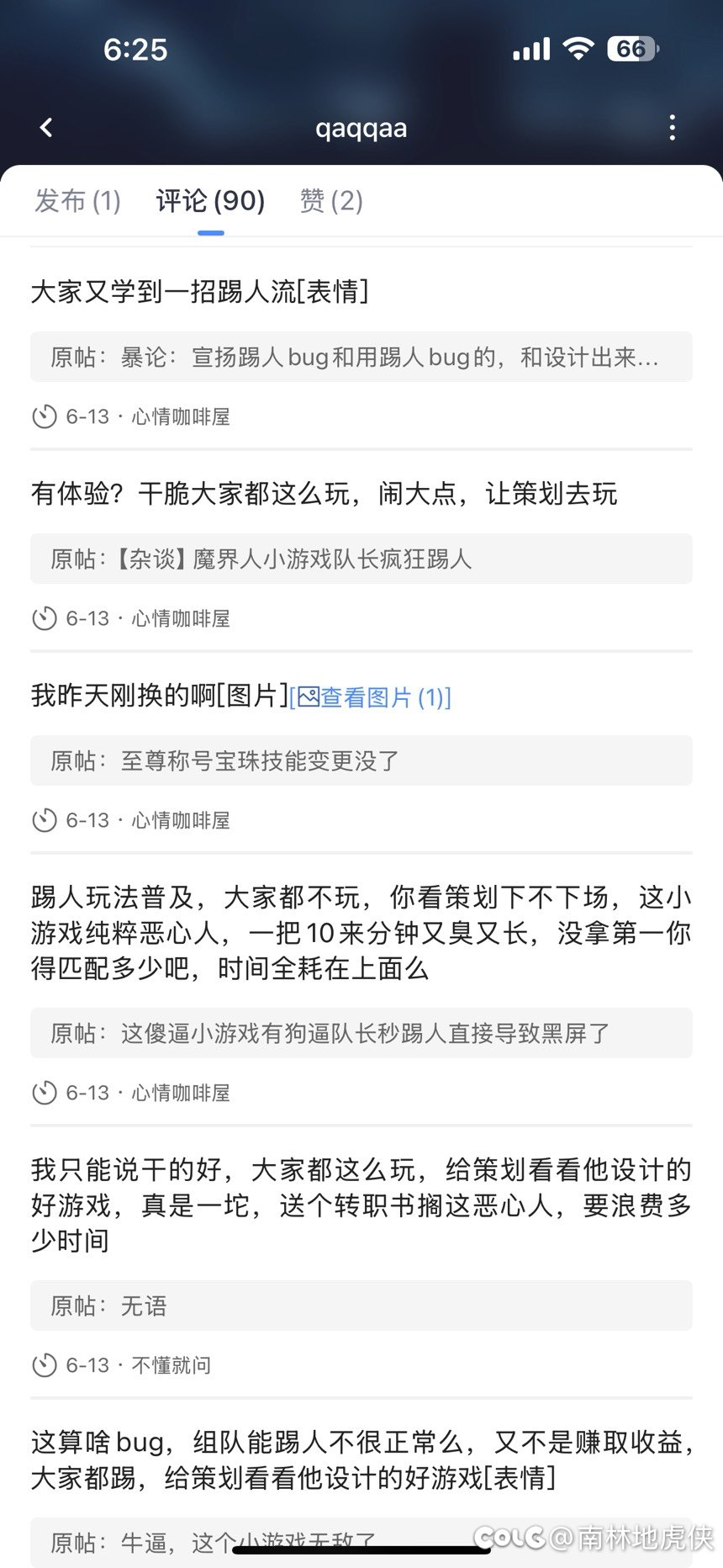The width and height of the screenshot is (723, 1568).
Task: Open the 查看图片 (1) link
Action: [371, 697]
